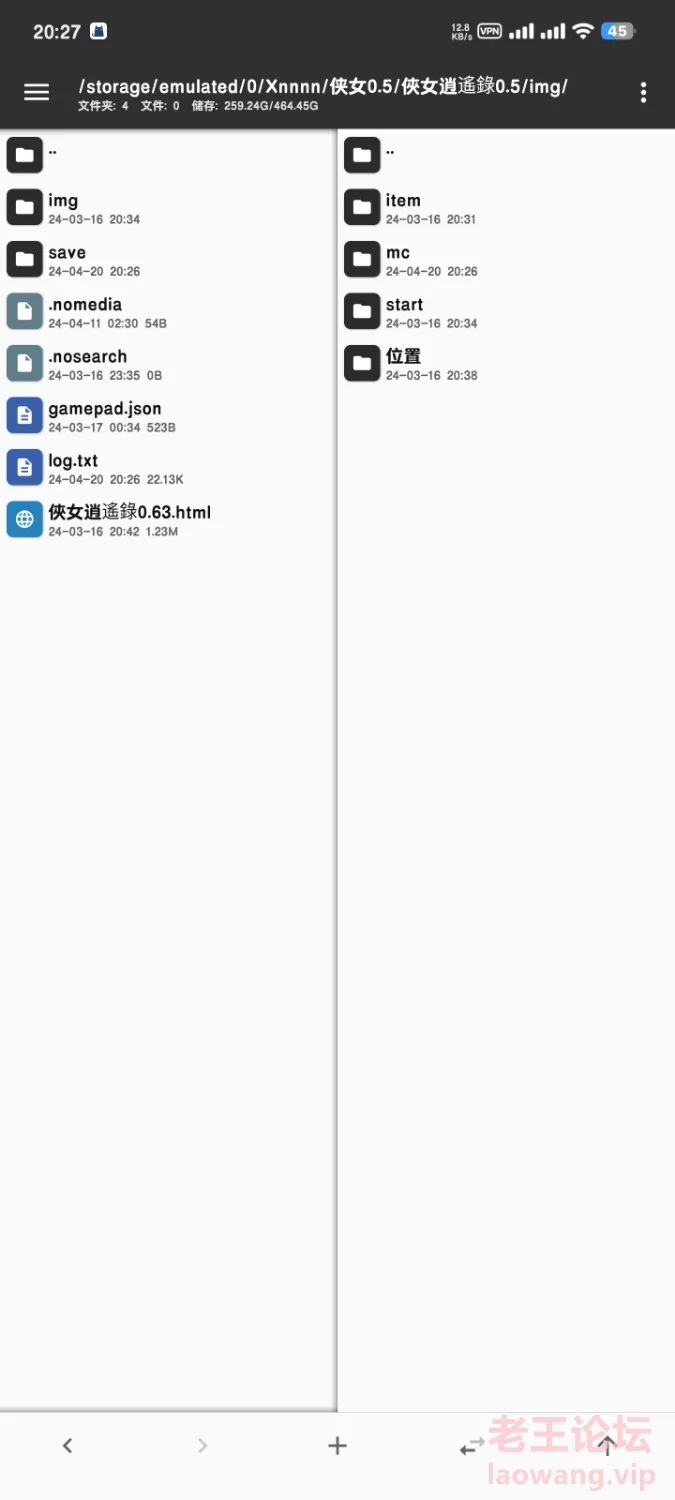
Task: Open the three-dot overflow menu
Action: [x=643, y=93]
